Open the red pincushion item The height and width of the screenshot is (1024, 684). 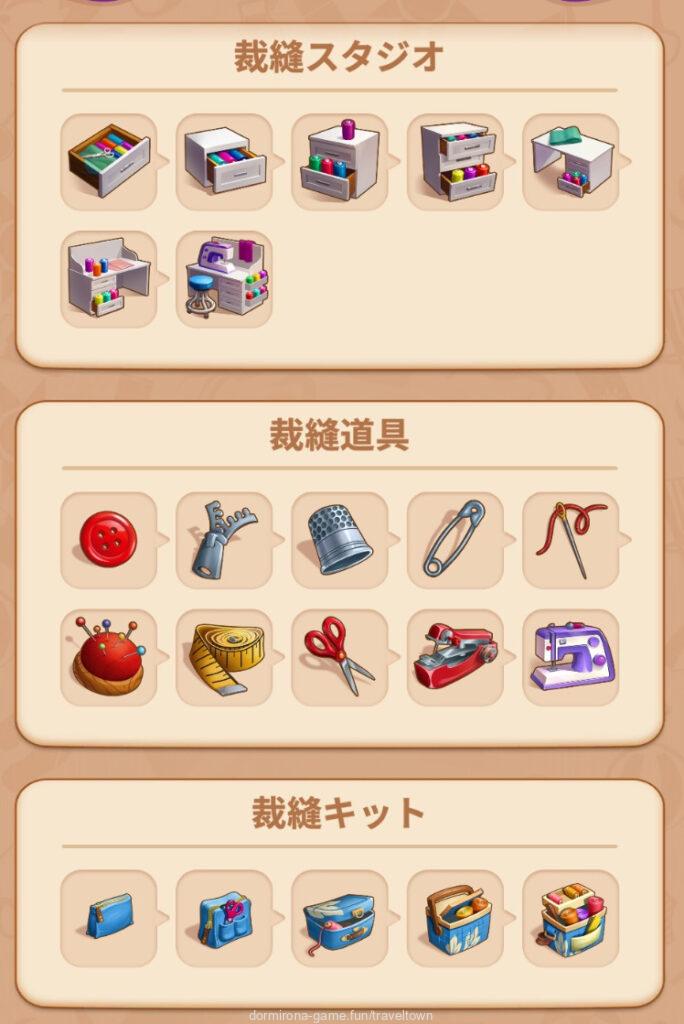(x=108, y=657)
